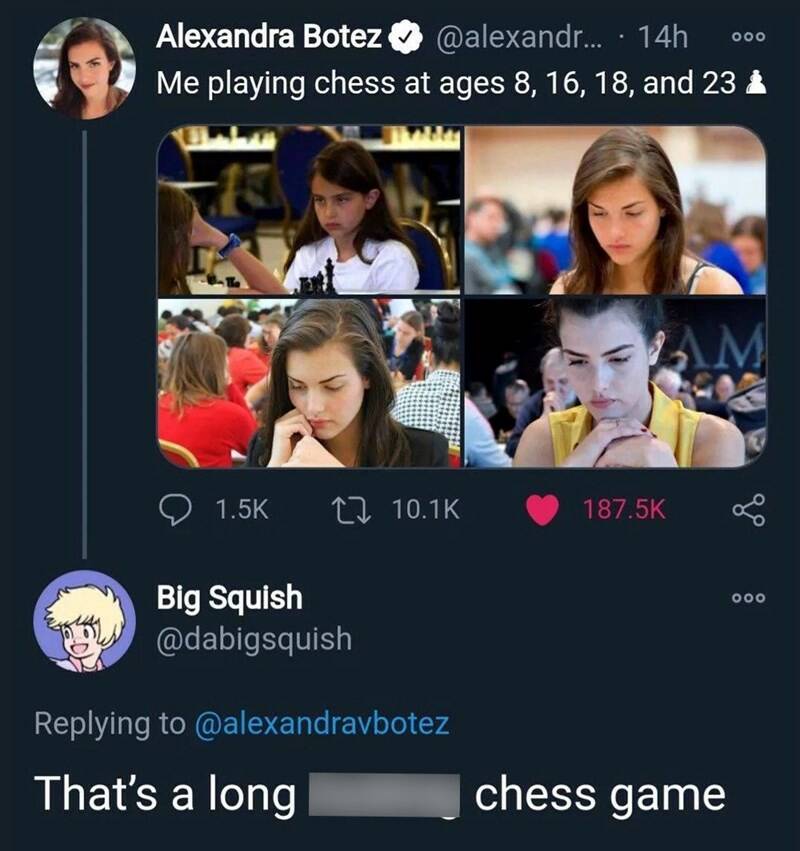Open the photo with the yellow top
The width and height of the screenshot is (800, 851).
616,382
